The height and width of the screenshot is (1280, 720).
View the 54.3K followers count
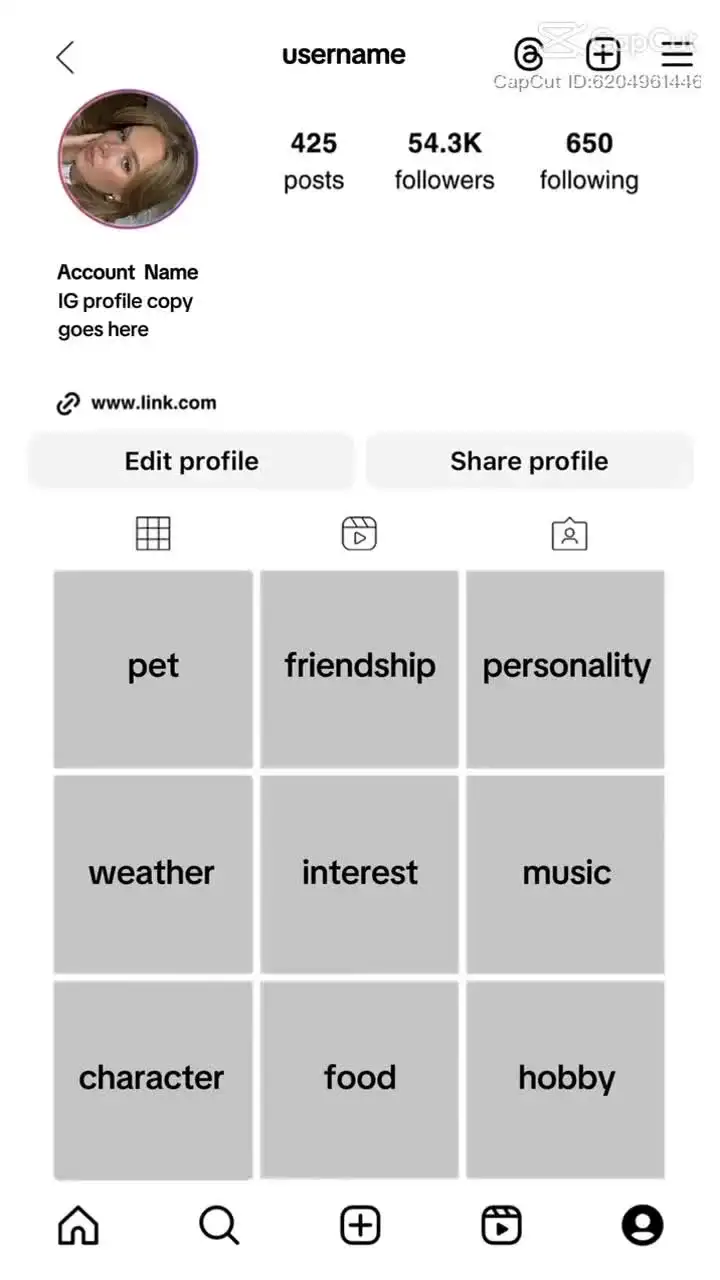pyautogui.click(x=444, y=158)
